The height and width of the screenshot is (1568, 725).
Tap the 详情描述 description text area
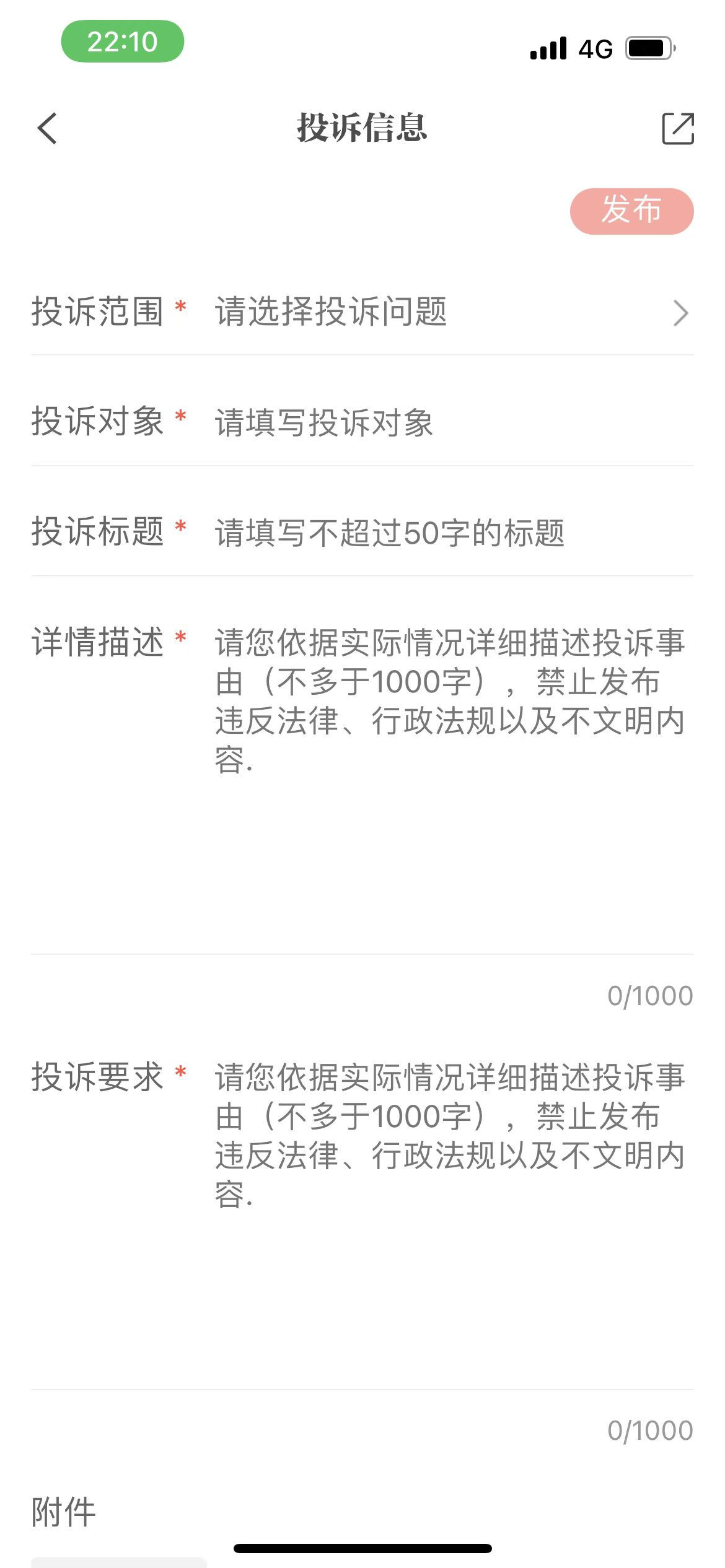coord(451,774)
